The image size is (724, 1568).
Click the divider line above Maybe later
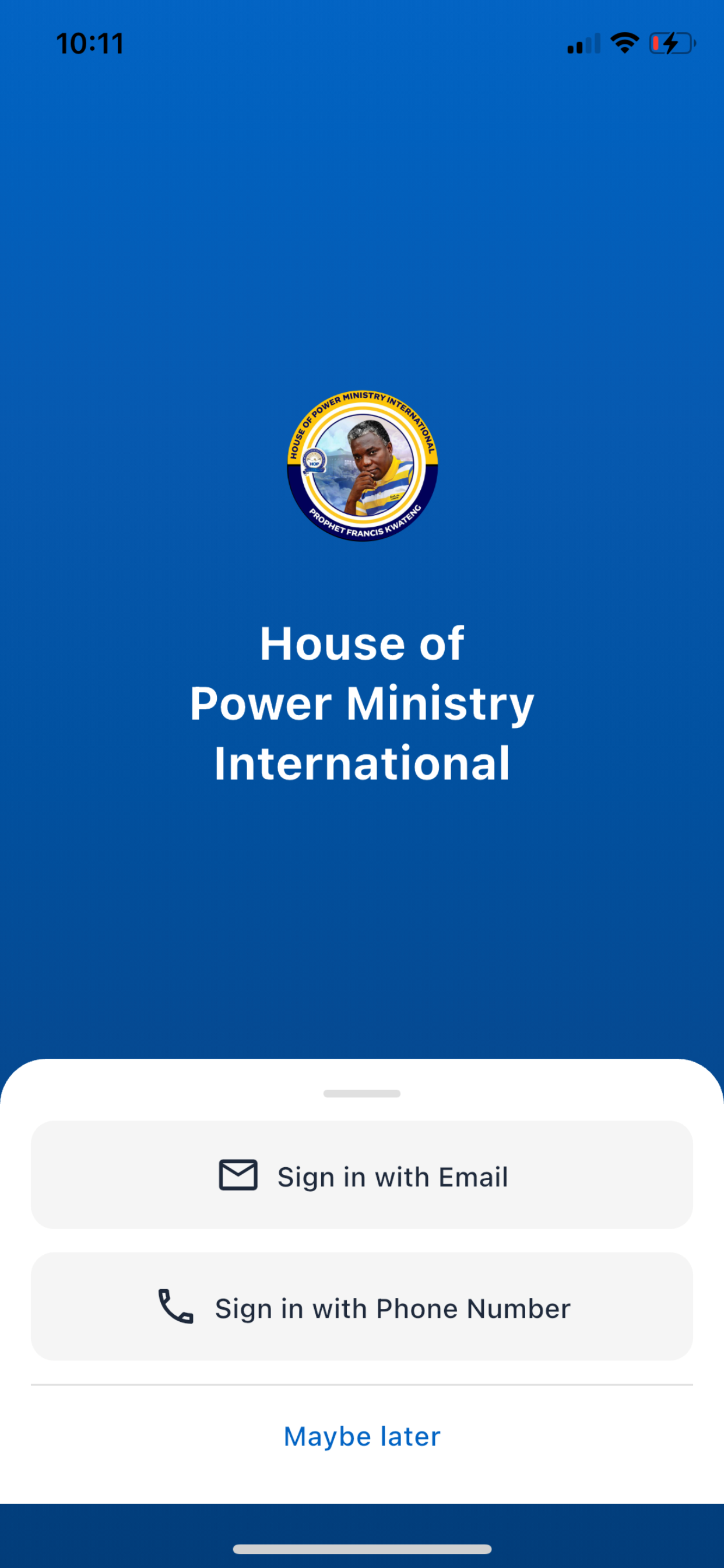click(362, 1382)
